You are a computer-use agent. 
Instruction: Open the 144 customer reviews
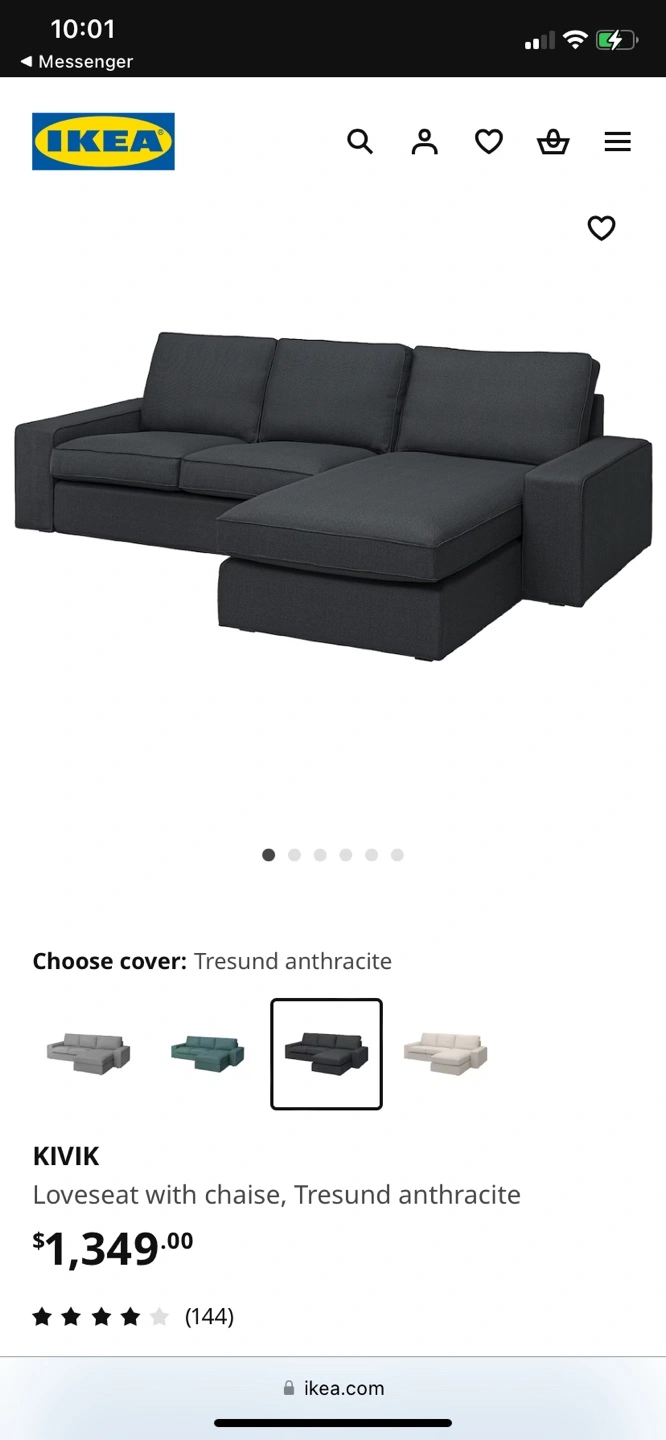209,1316
